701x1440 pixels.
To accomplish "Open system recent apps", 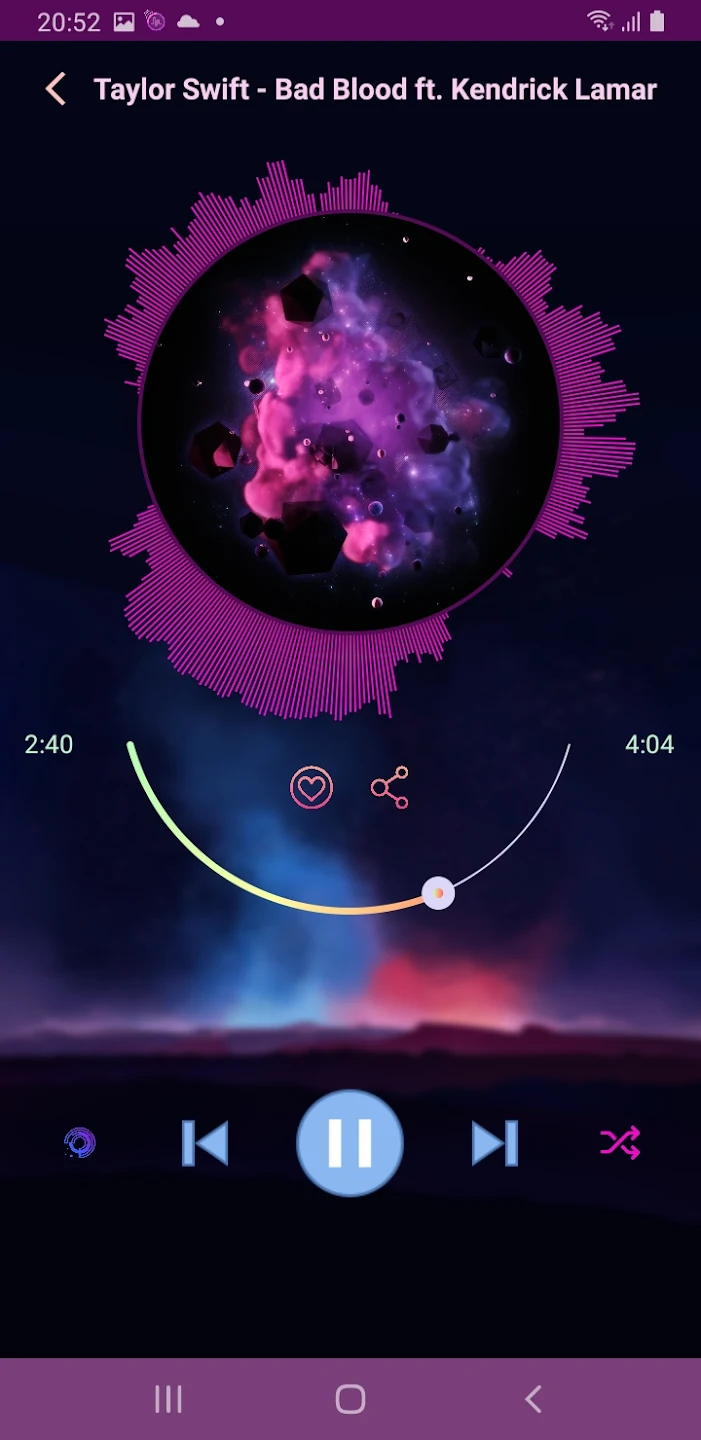I will click(168, 1399).
